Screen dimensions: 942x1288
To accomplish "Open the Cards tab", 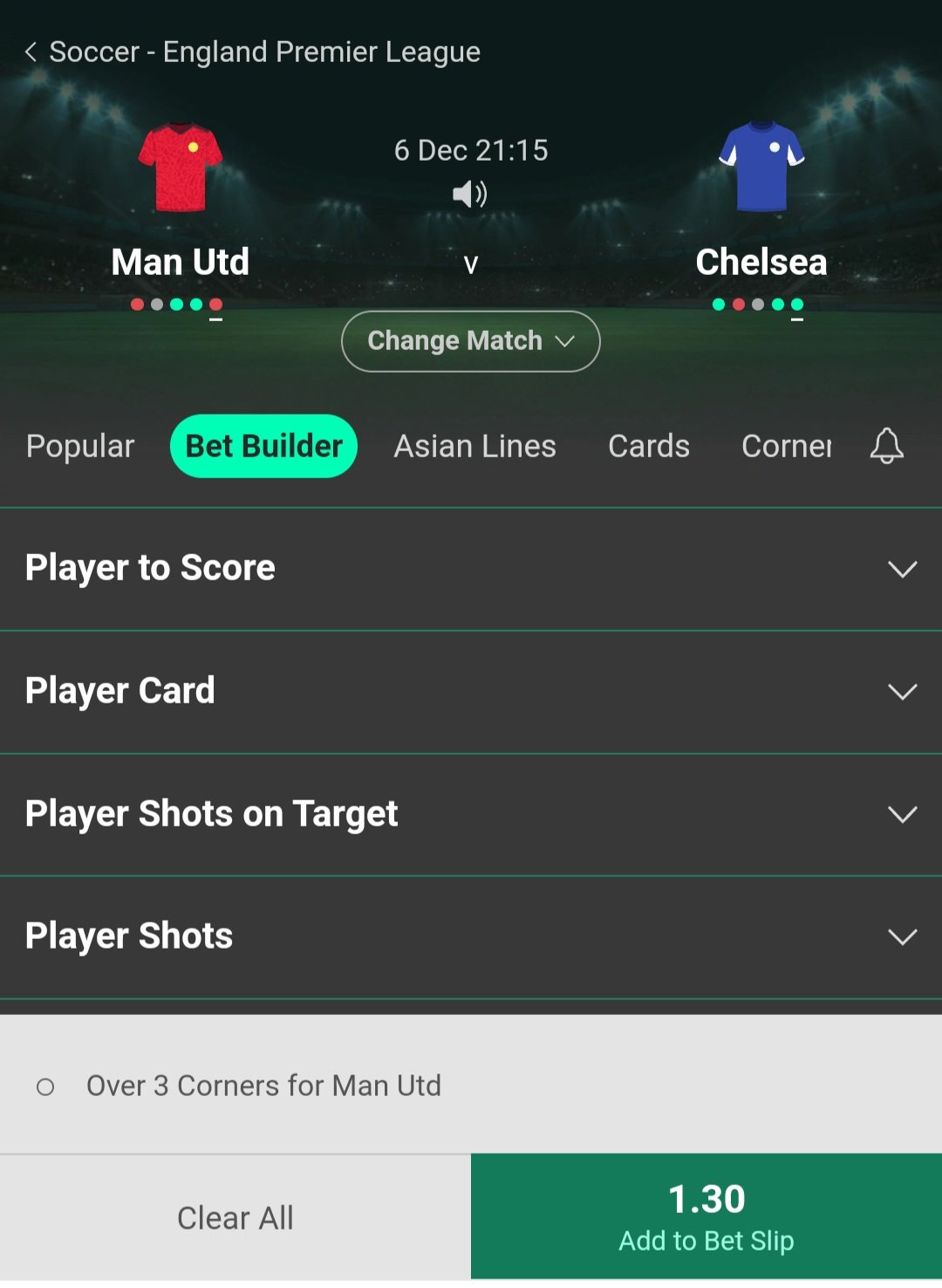I will [x=648, y=446].
